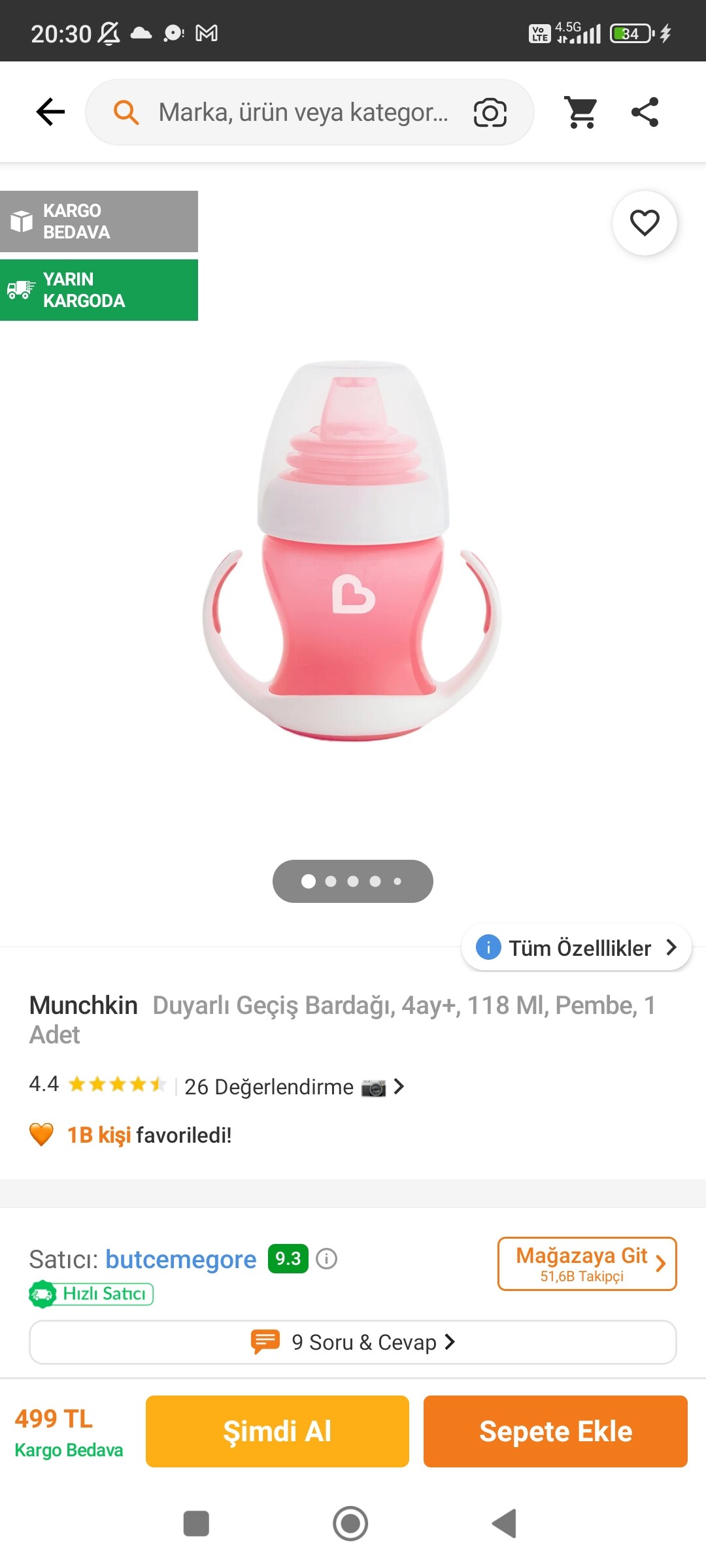Screen dimensions: 706x1568
Task: Open the shopping cart
Action: [580, 112]
